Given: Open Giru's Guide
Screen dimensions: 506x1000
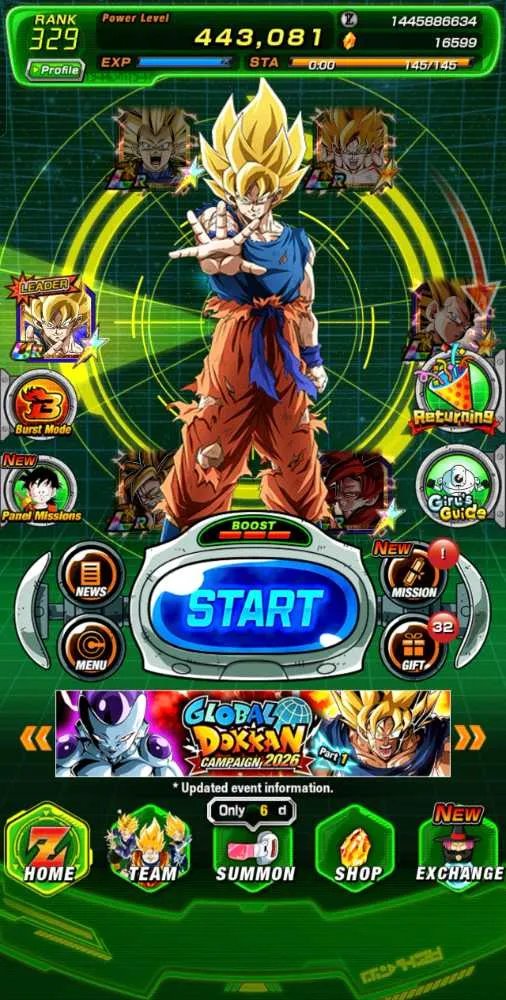Looking at the screenshot, I should tap(456, 486).
